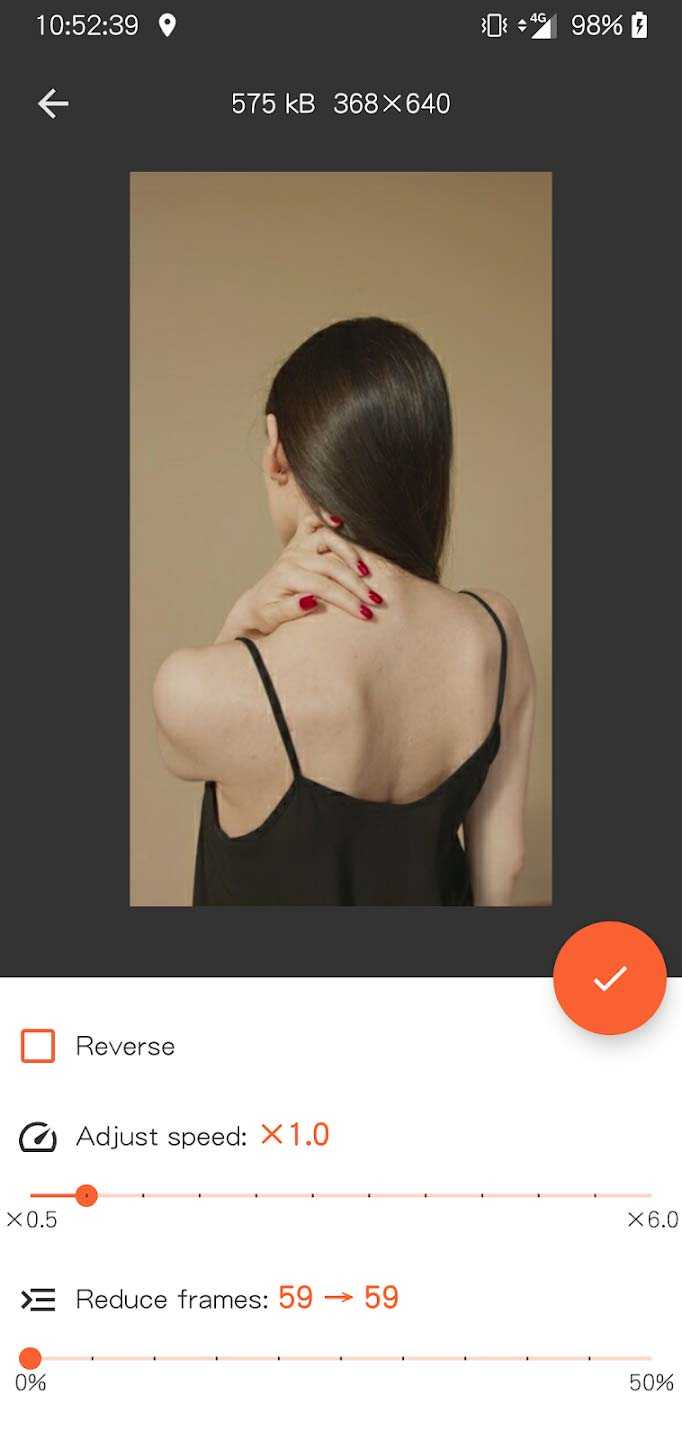Screen dimensions: 682x1440
Task: Confirm changes with the orange checkmark button
Action: [x=609, y=978]
